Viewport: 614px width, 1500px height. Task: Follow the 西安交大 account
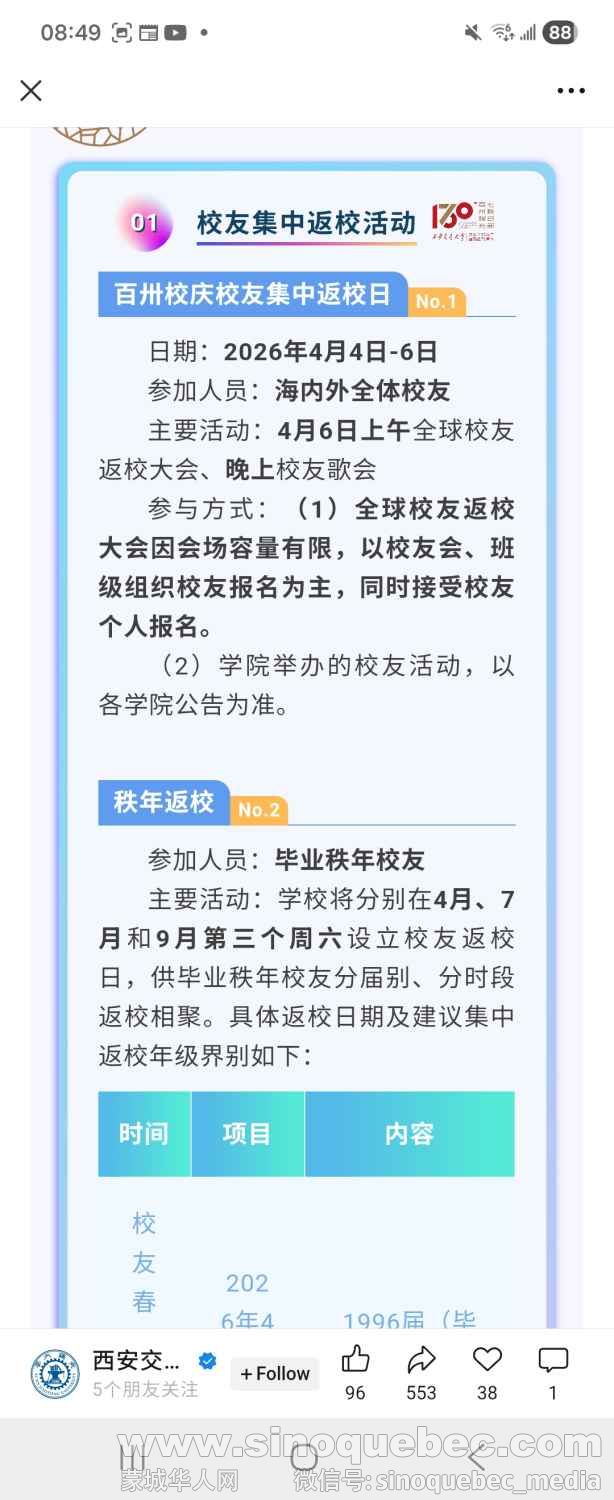[x=274, y=1373]
